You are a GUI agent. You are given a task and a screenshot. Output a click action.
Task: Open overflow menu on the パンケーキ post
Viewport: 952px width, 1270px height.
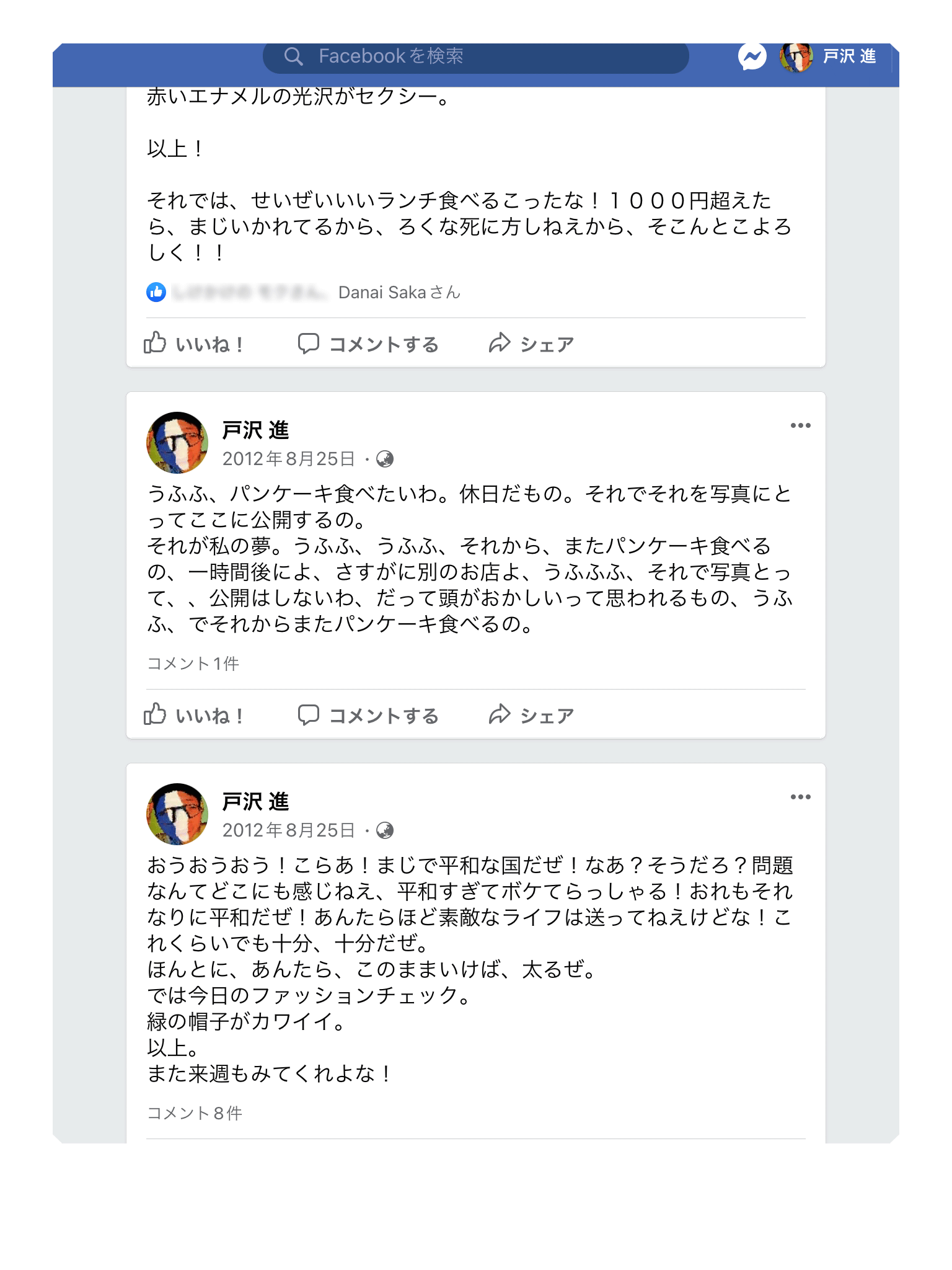[800, 425]
